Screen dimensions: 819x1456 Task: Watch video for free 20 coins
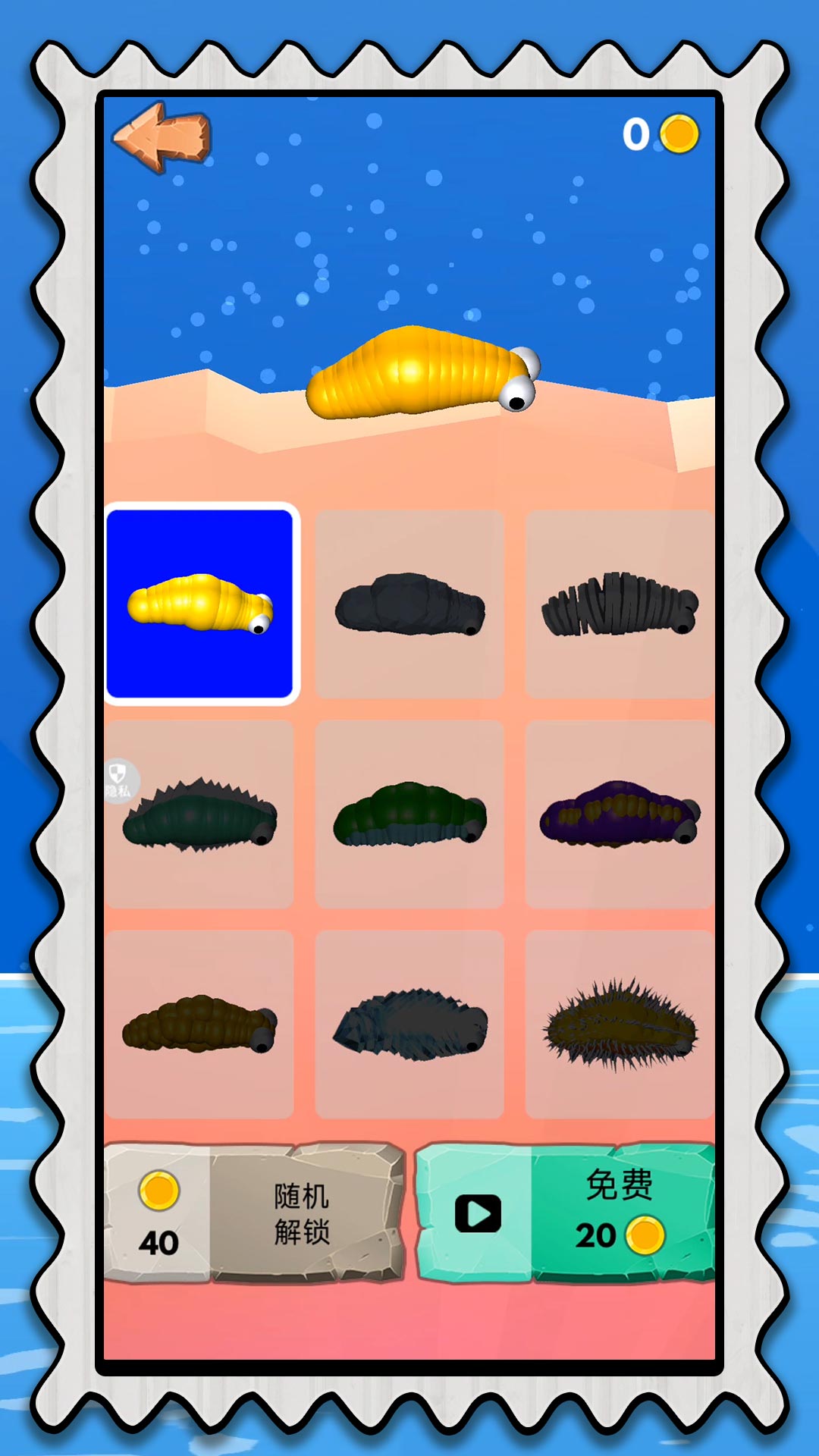coord(565,1213)
